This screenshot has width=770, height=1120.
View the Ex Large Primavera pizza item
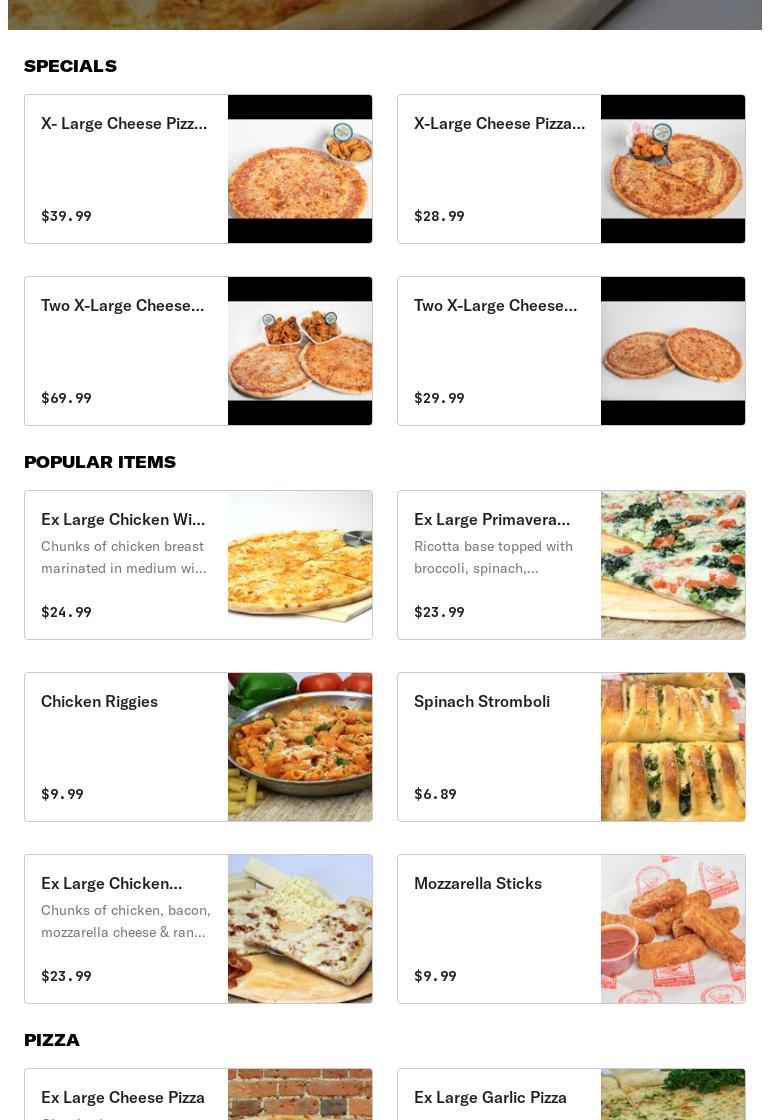571,565
